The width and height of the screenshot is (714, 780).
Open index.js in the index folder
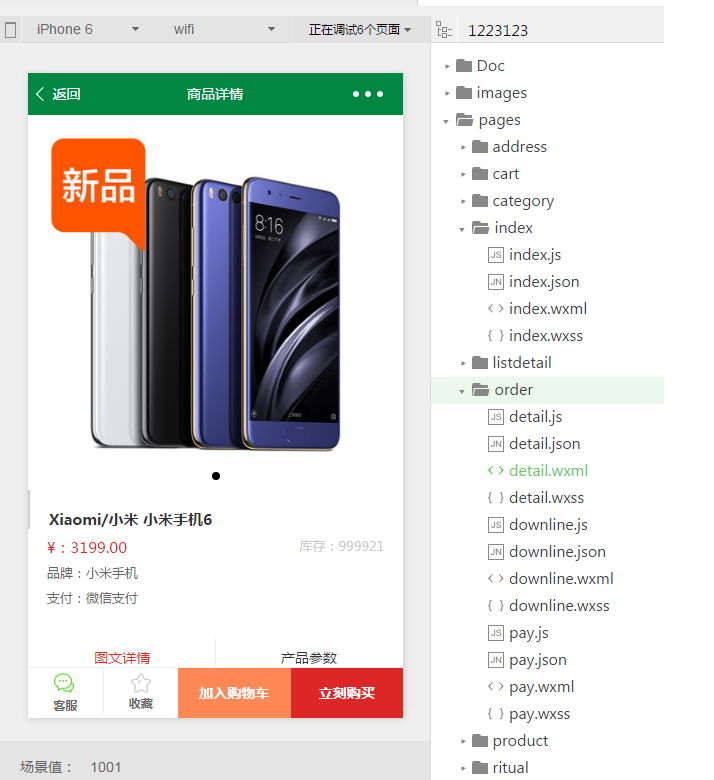(x=535, y=254)
